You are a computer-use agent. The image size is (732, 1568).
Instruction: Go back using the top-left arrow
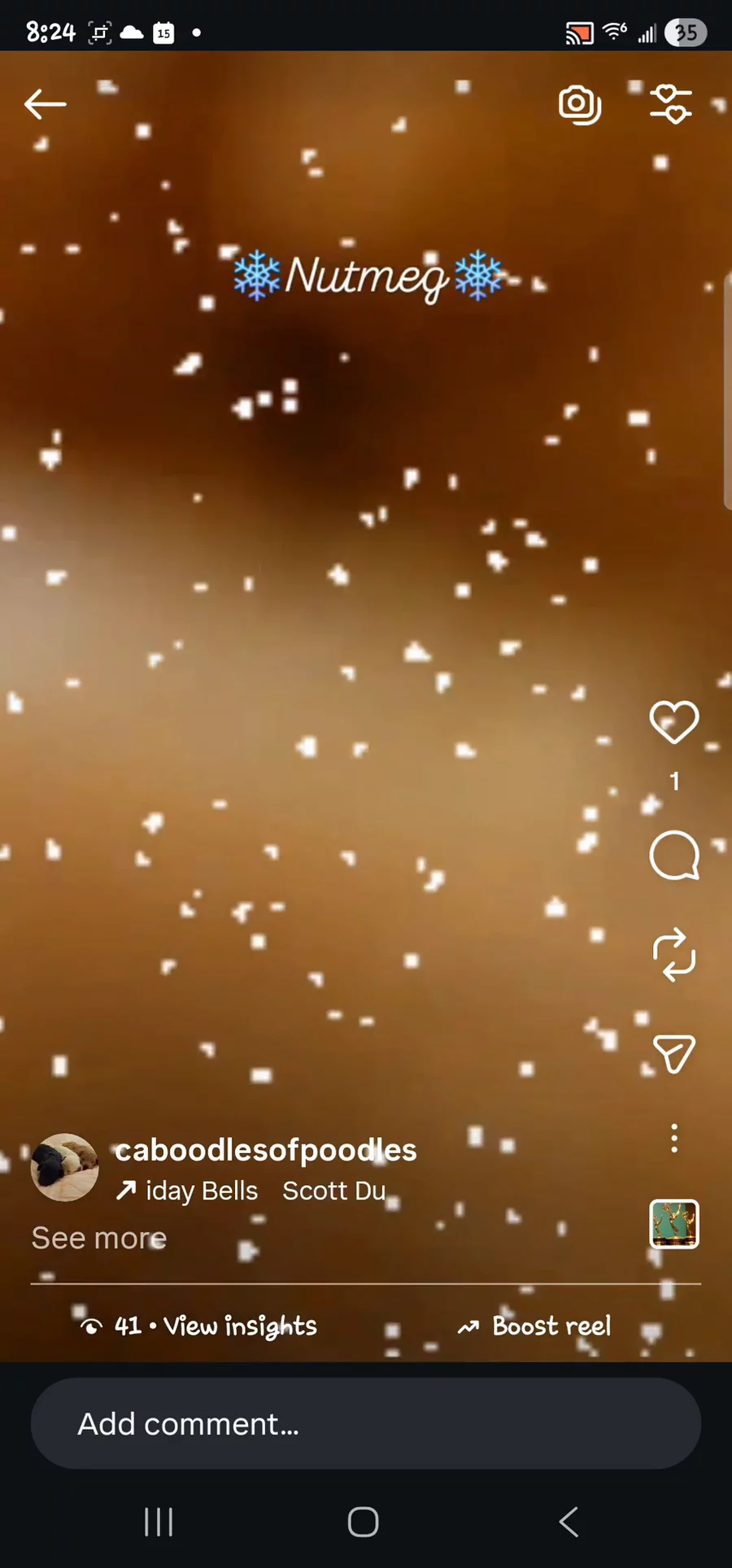[x=45, y=104]
